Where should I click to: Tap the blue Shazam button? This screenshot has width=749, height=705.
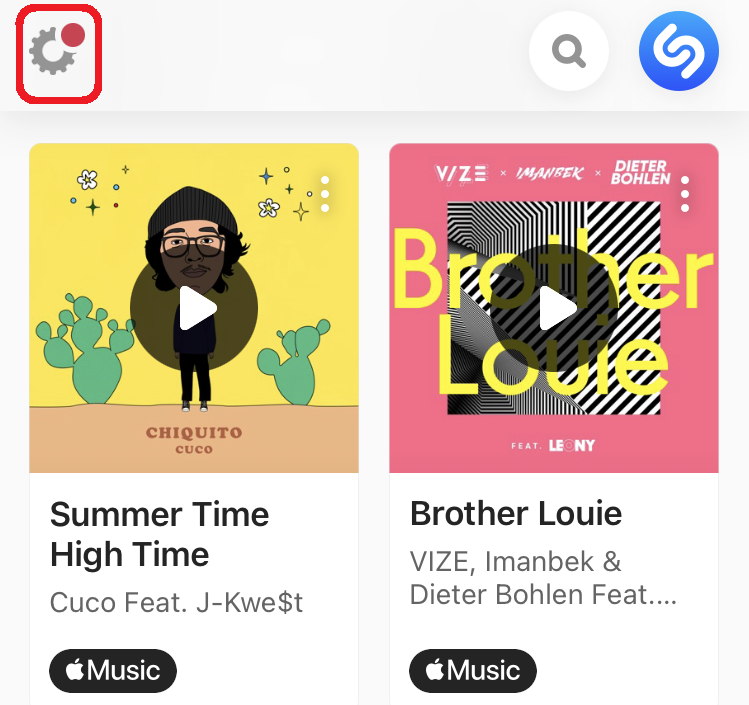pyautogui.click(x=679, y=50)
